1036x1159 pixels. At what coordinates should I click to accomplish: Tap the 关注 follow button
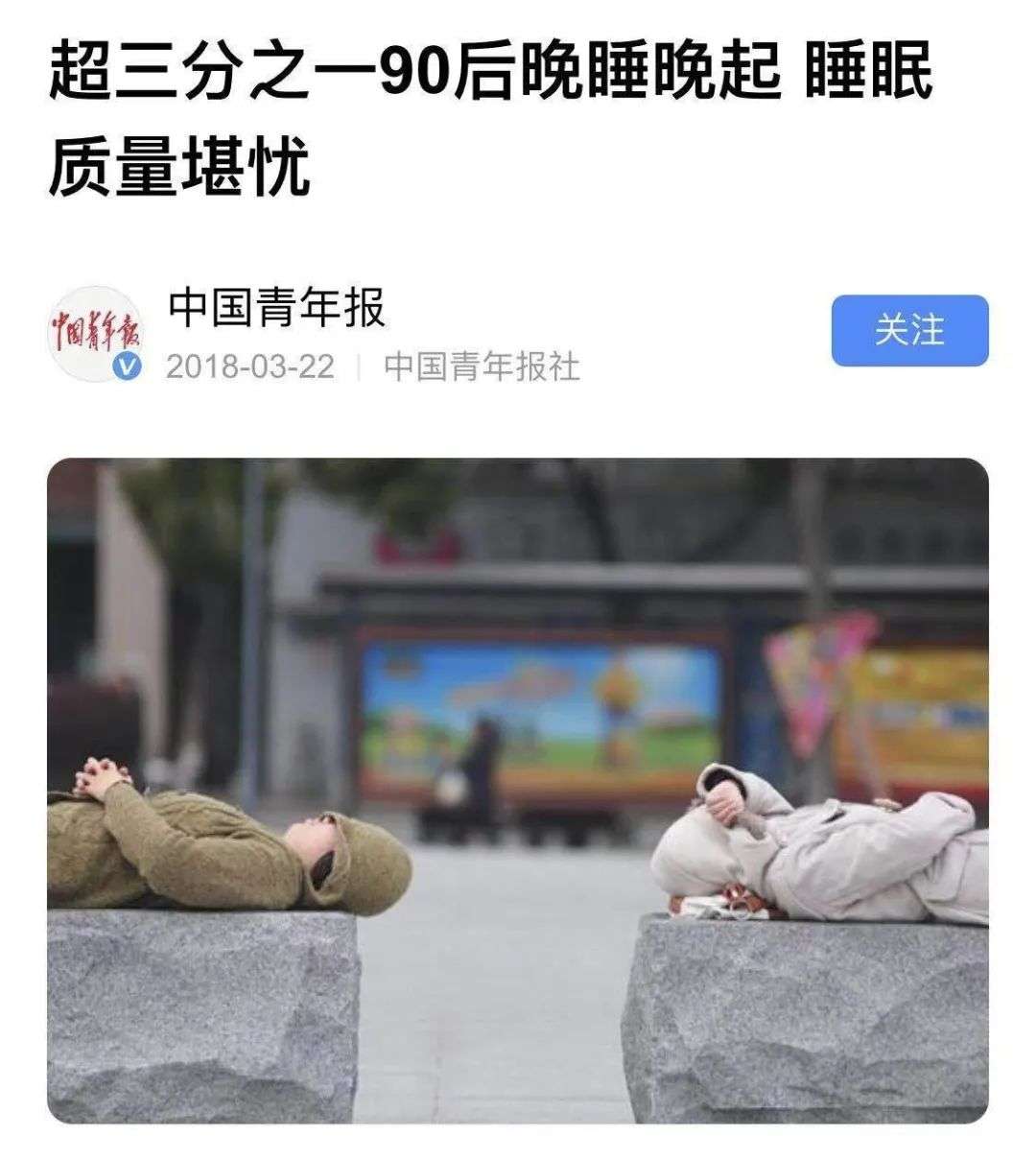coord(909,330)
